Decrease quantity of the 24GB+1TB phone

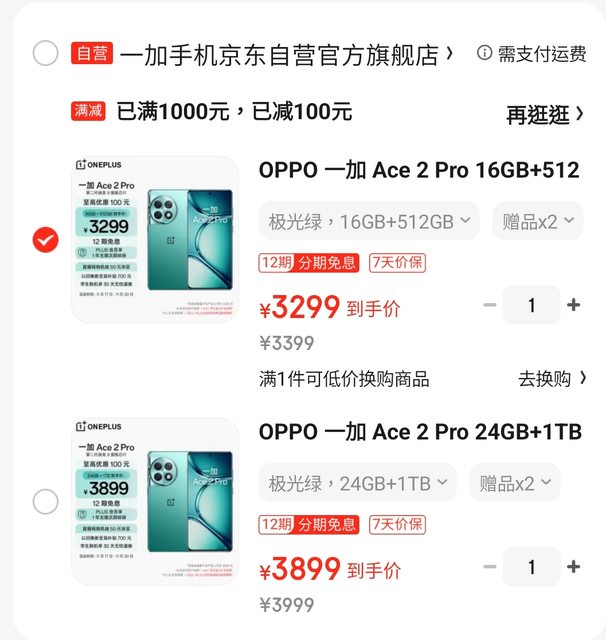pyautogui.click(x=489, y=567)
